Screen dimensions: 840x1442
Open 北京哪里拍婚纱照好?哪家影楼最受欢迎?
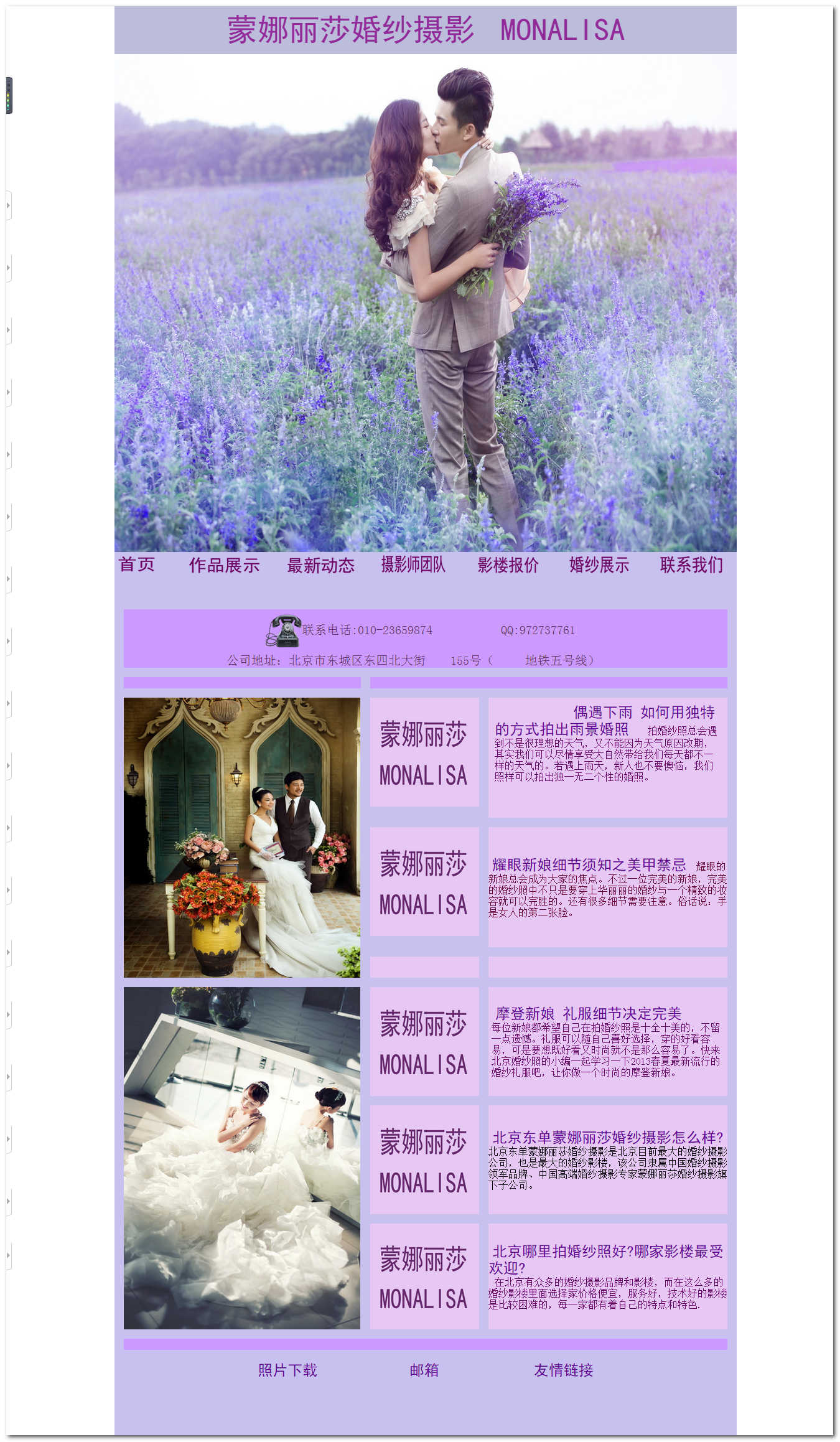coord(607,1252)
